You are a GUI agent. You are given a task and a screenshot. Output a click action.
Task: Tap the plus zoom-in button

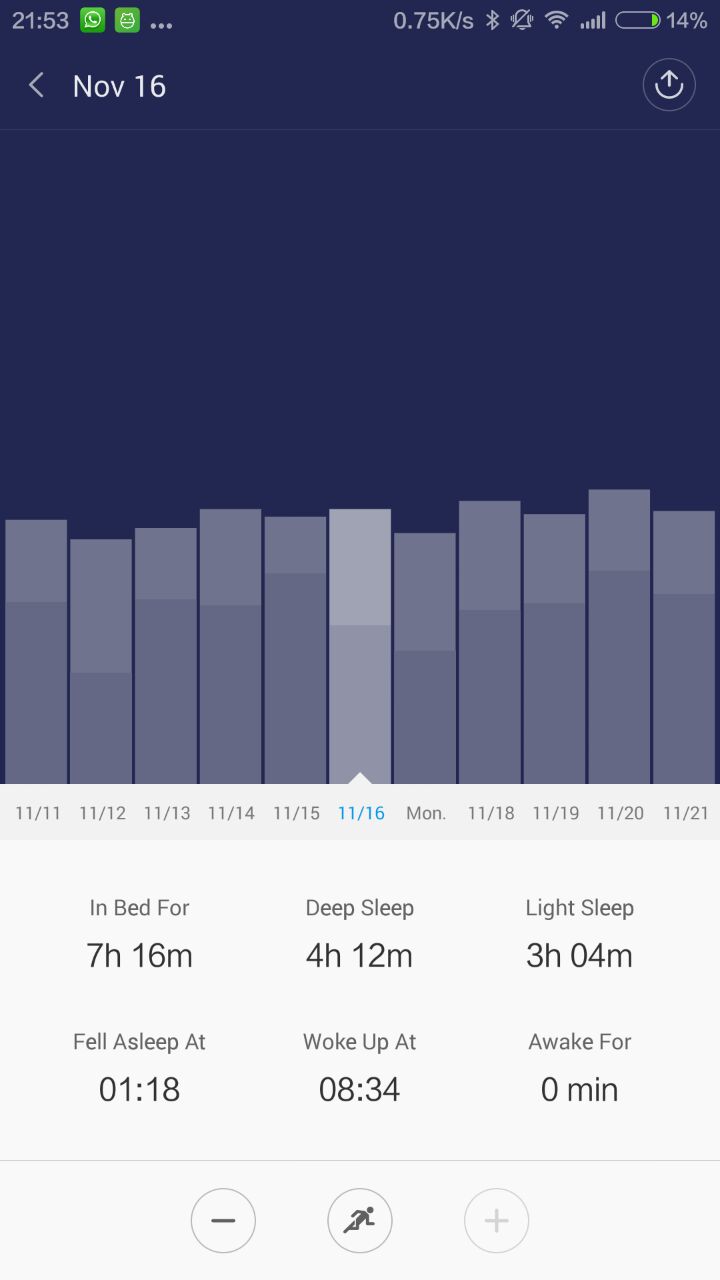(x=496, y=1220)
